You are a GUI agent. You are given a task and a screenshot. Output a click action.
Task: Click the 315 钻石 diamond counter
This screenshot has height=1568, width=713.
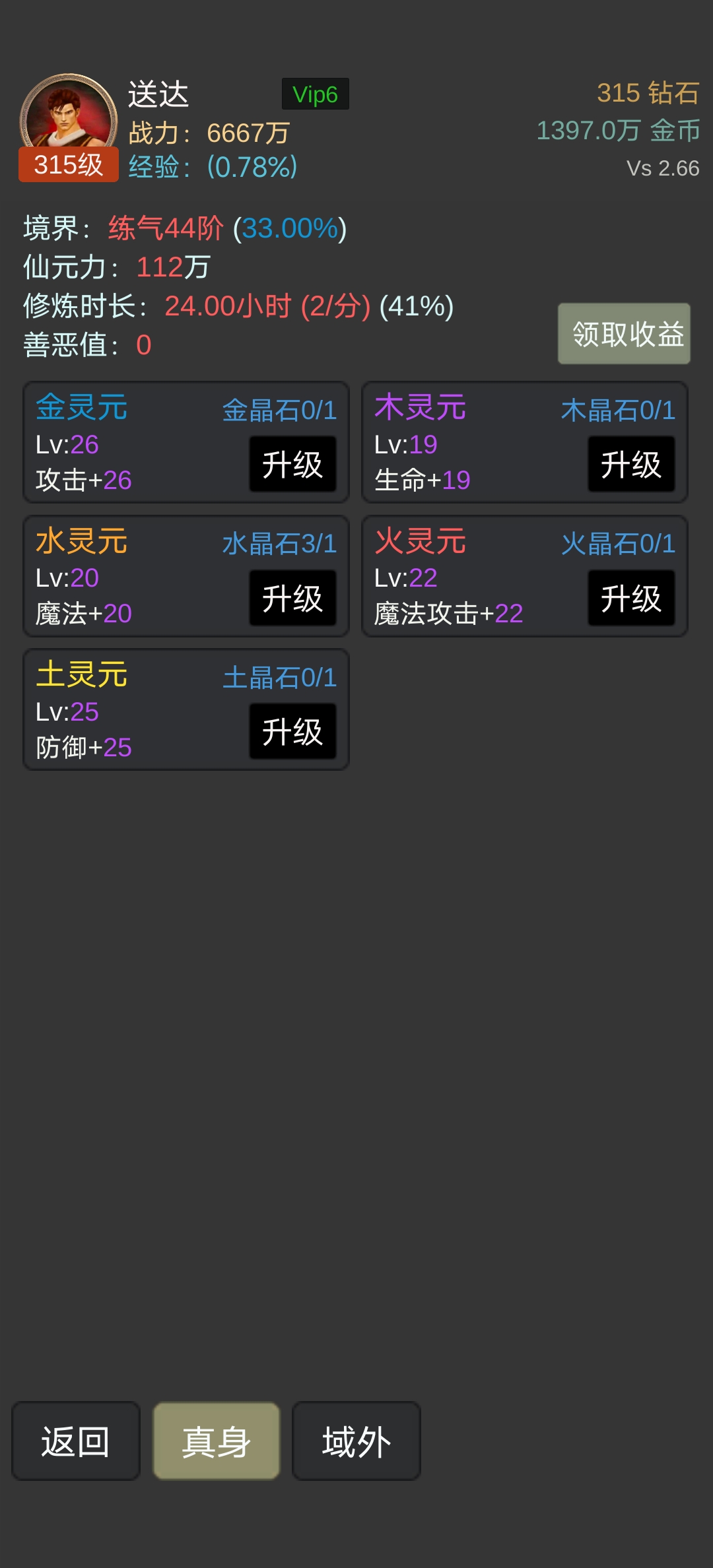[x=648, y=94]
